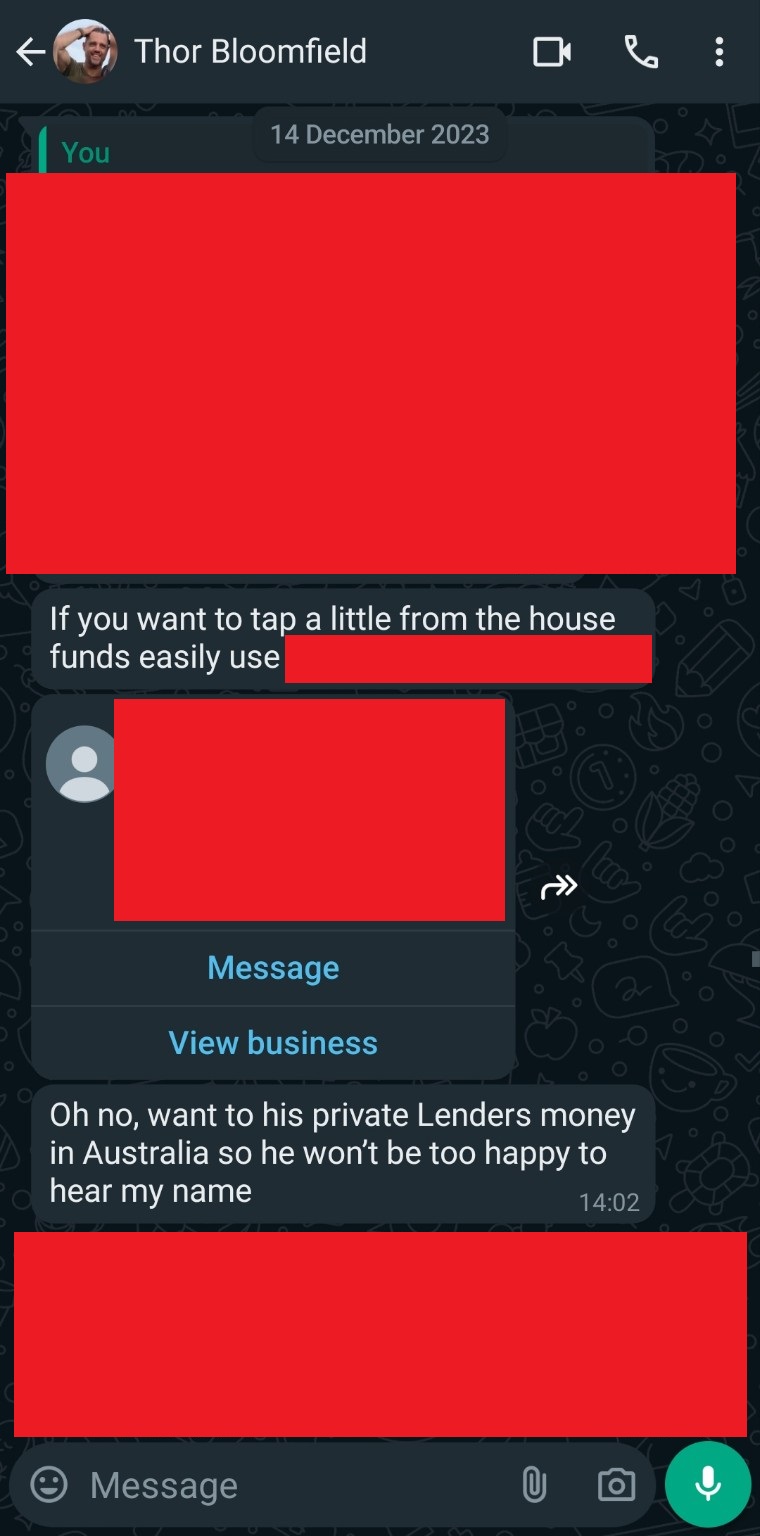
Task: Open the overflow menu
Action: [718, 52]
